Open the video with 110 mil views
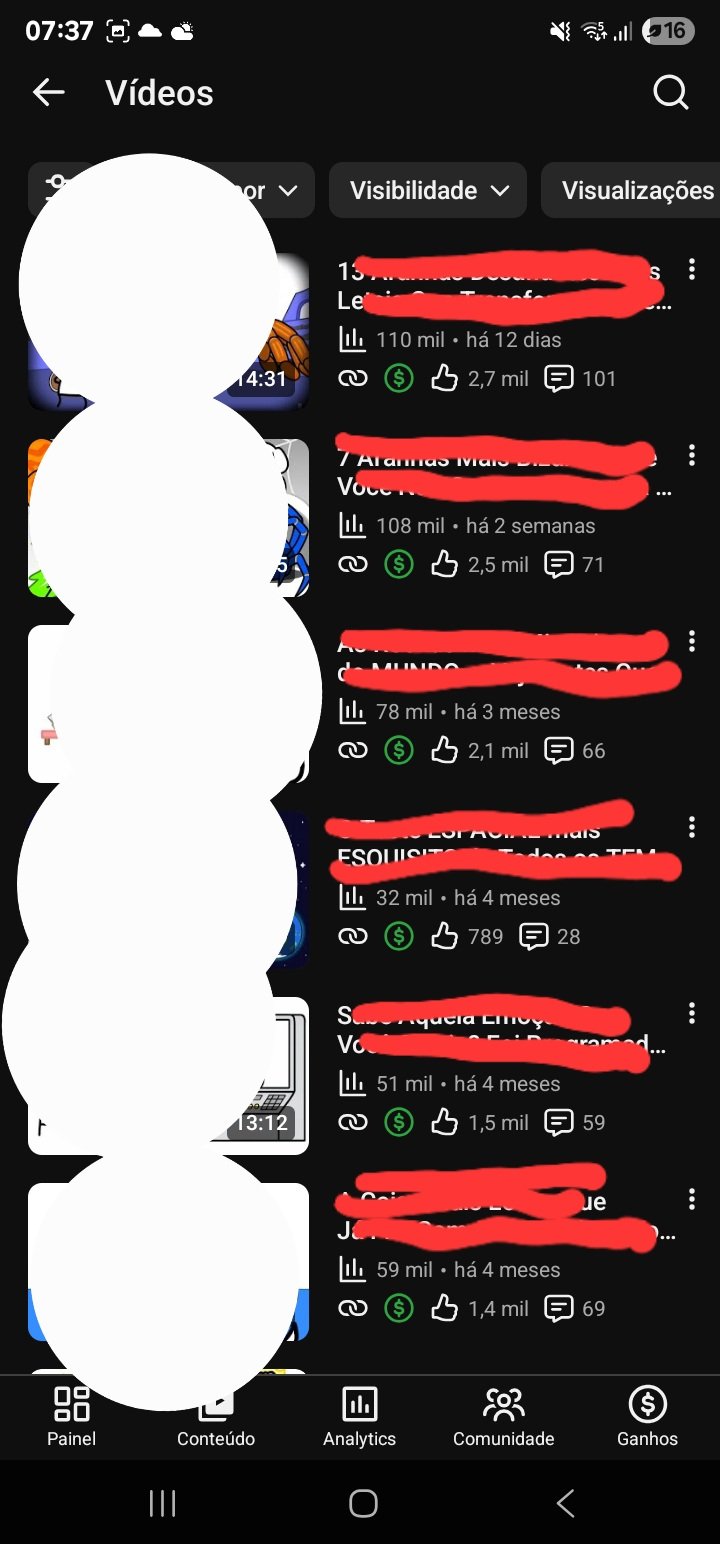 click(500, 340)
